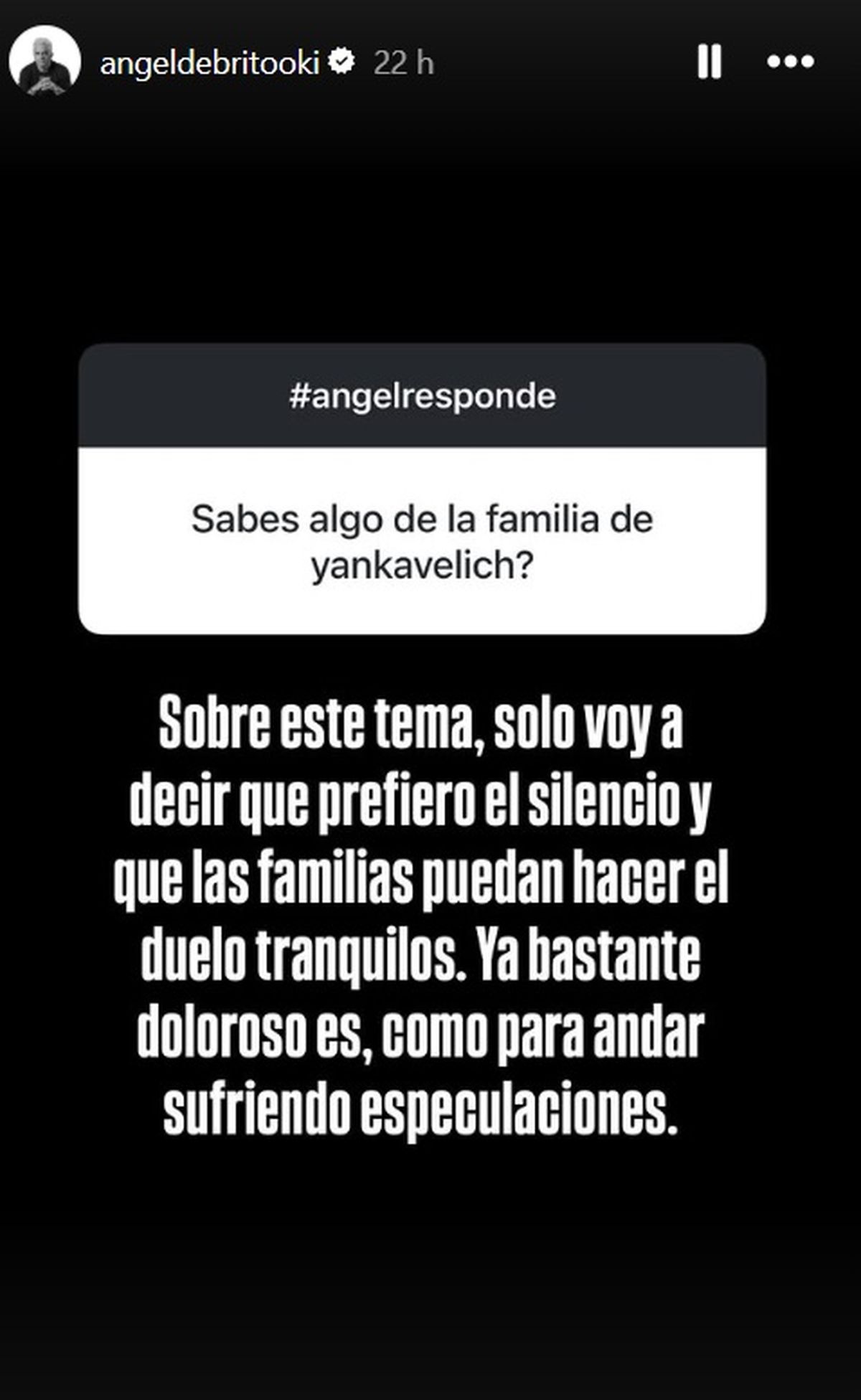Viewport: 861px width, 1400px height.
Task: Tap the angeldebritooki username
Action: 210,63
